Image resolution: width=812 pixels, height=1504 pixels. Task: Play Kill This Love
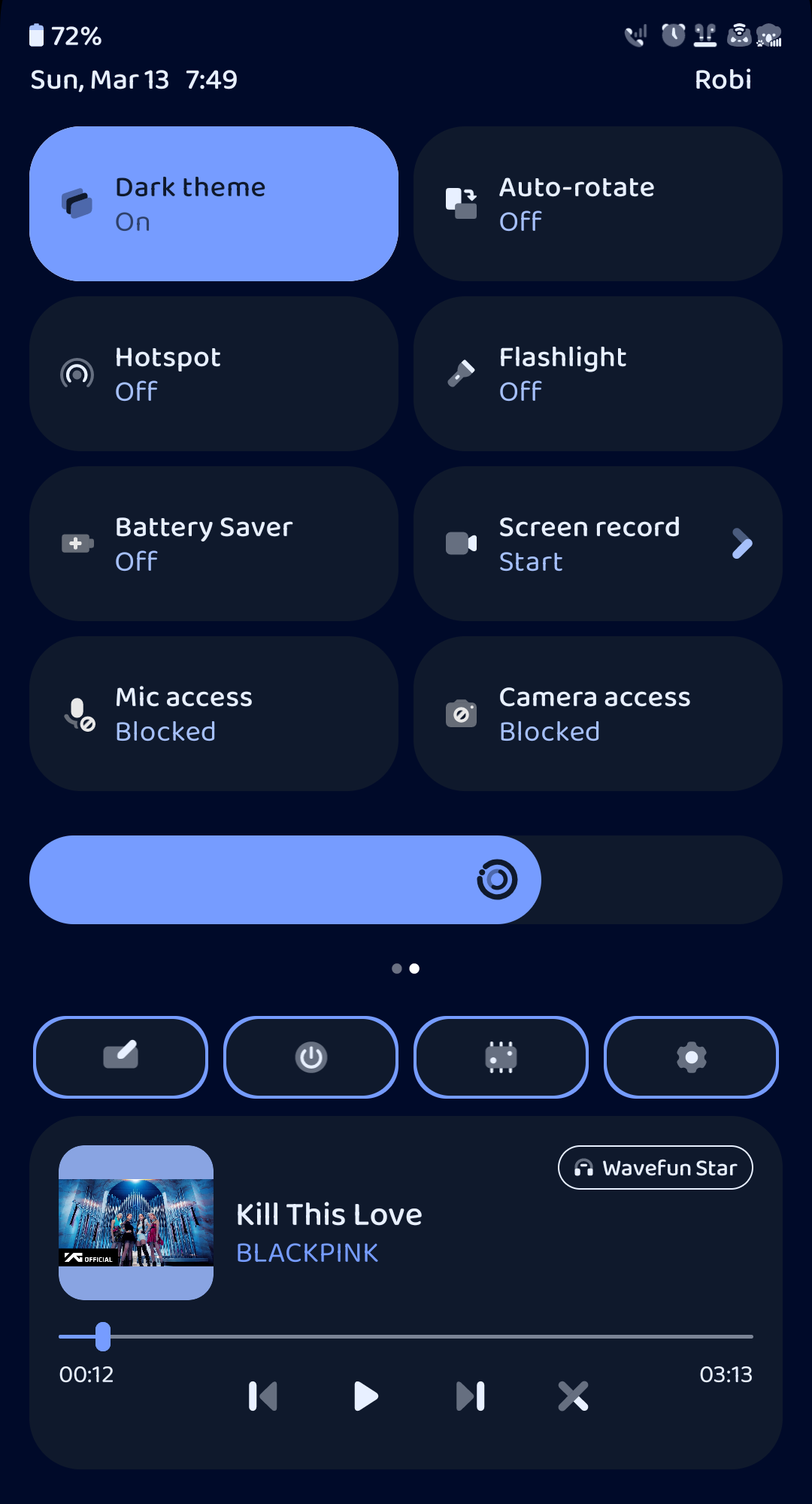tap(365, 1396)
